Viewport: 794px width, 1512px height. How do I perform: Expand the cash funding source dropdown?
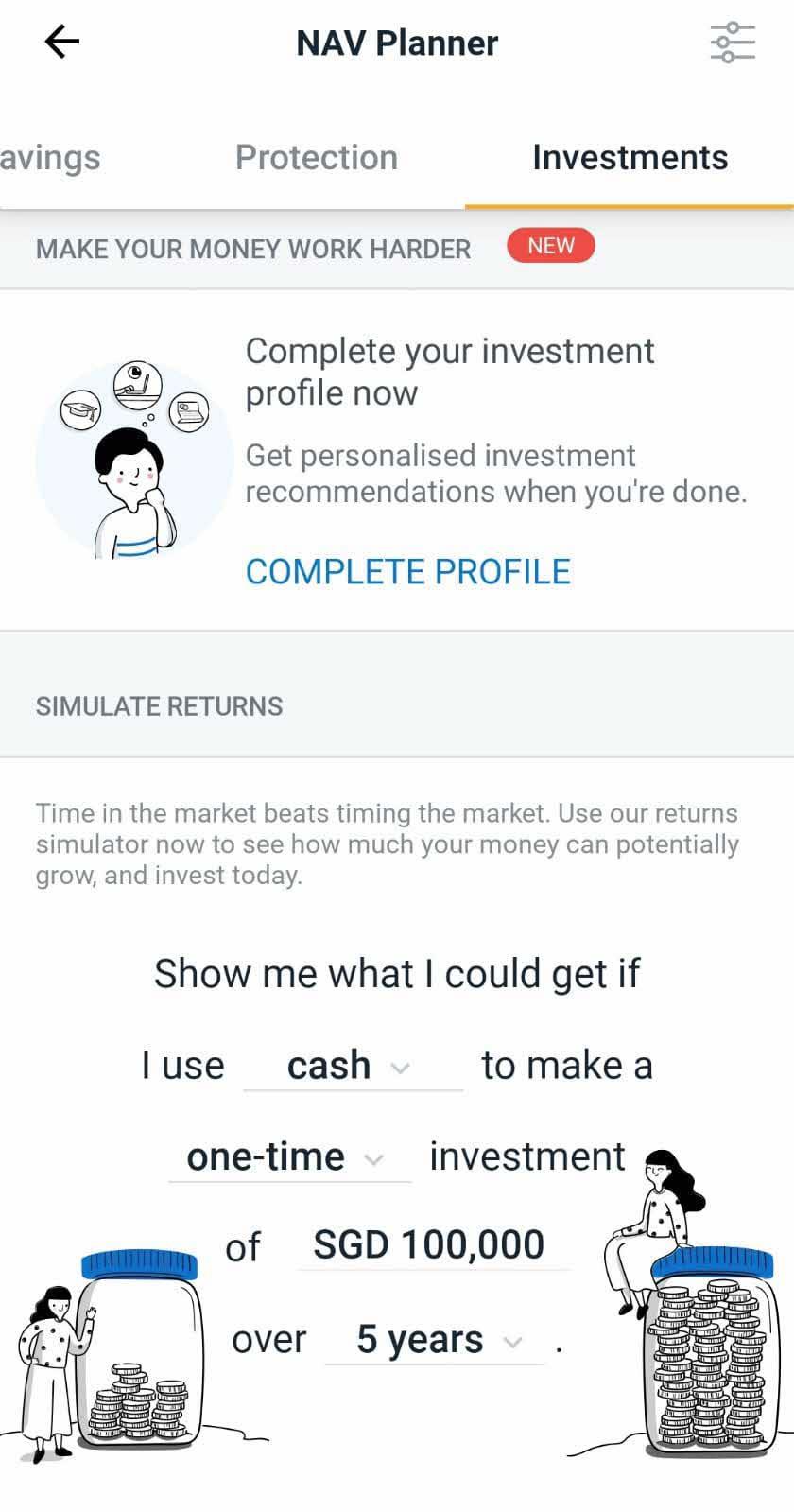[352, 1067]
